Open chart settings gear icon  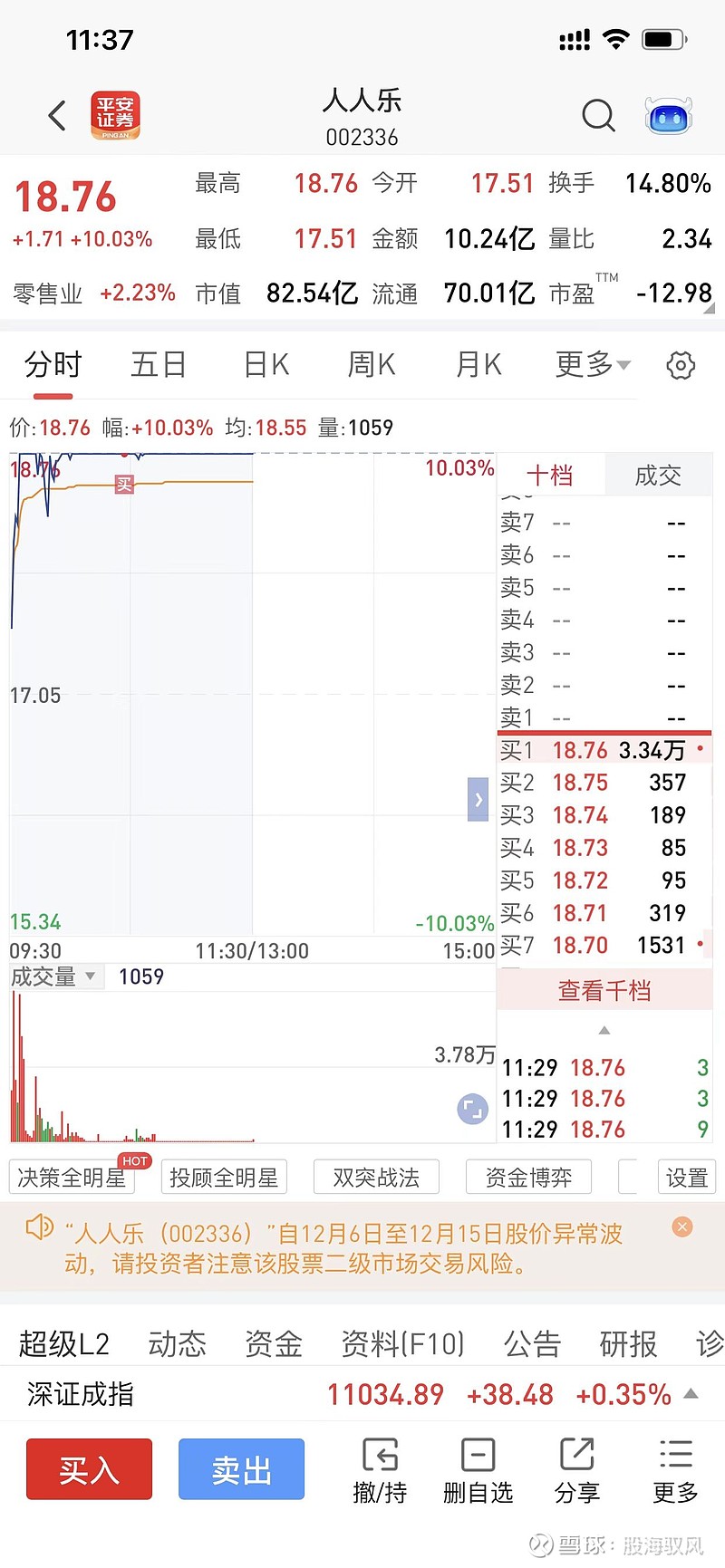[x=681, y=365]
